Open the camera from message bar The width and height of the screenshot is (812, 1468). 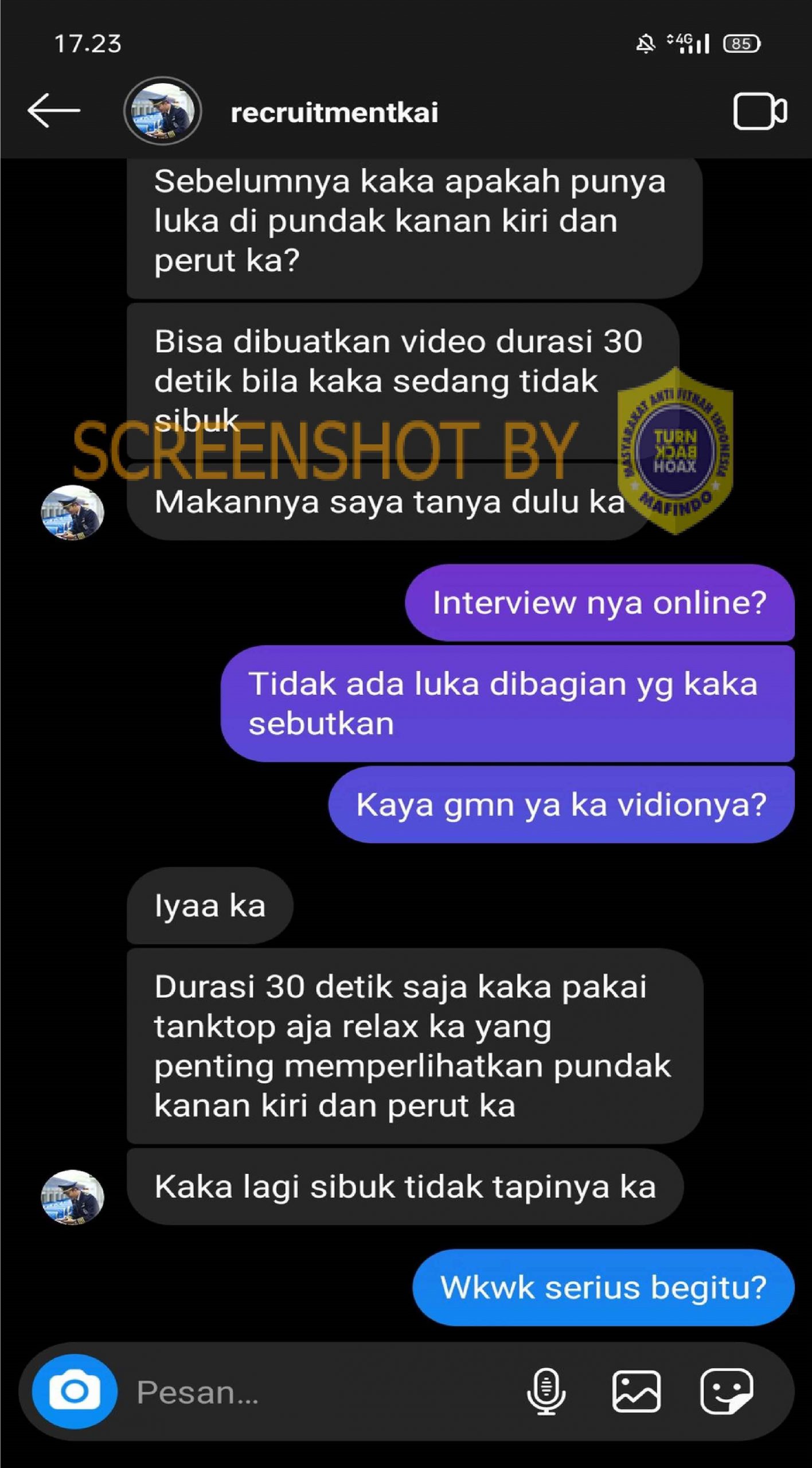coord(75,1391)
